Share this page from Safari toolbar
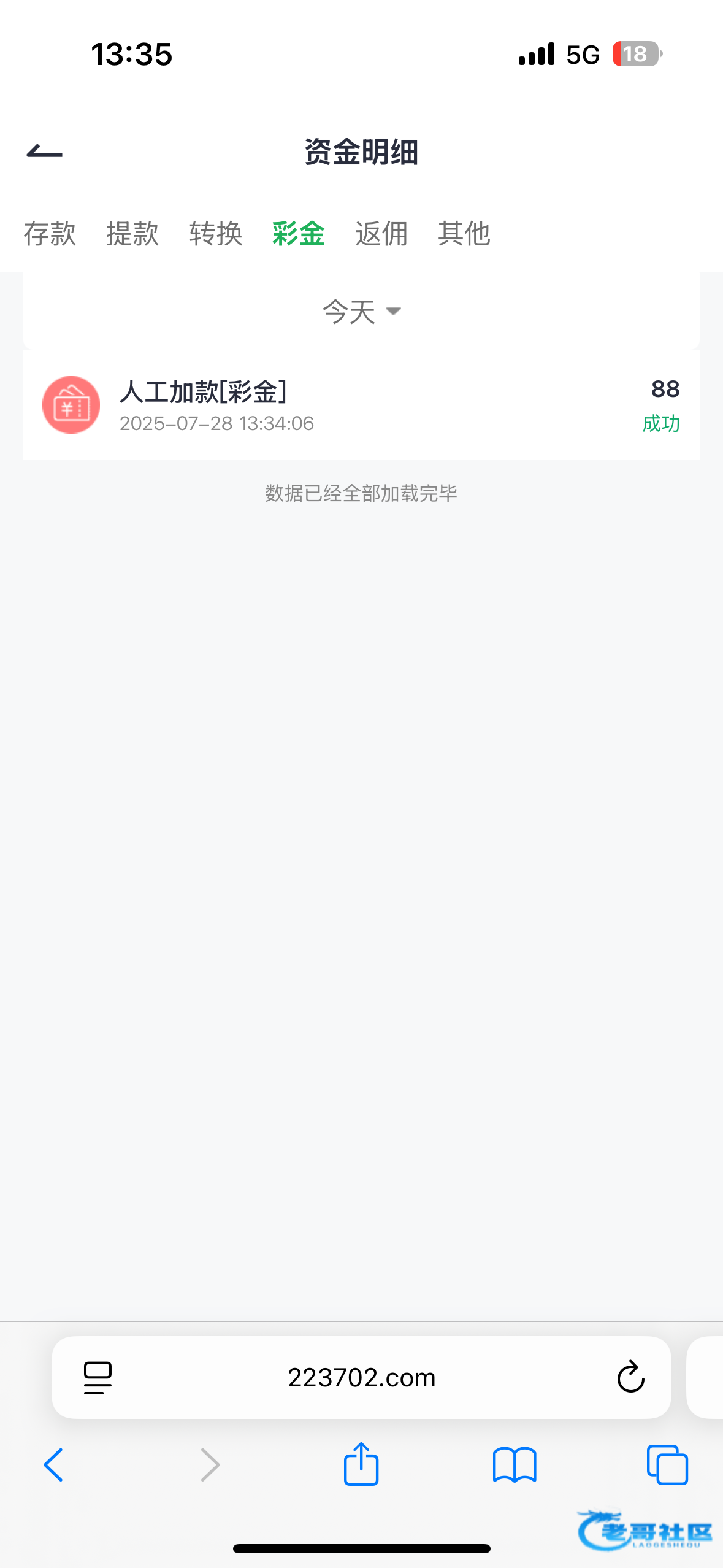This screenshot has height=1568, width=723. pyautogui.click(x=361, y=1464)
